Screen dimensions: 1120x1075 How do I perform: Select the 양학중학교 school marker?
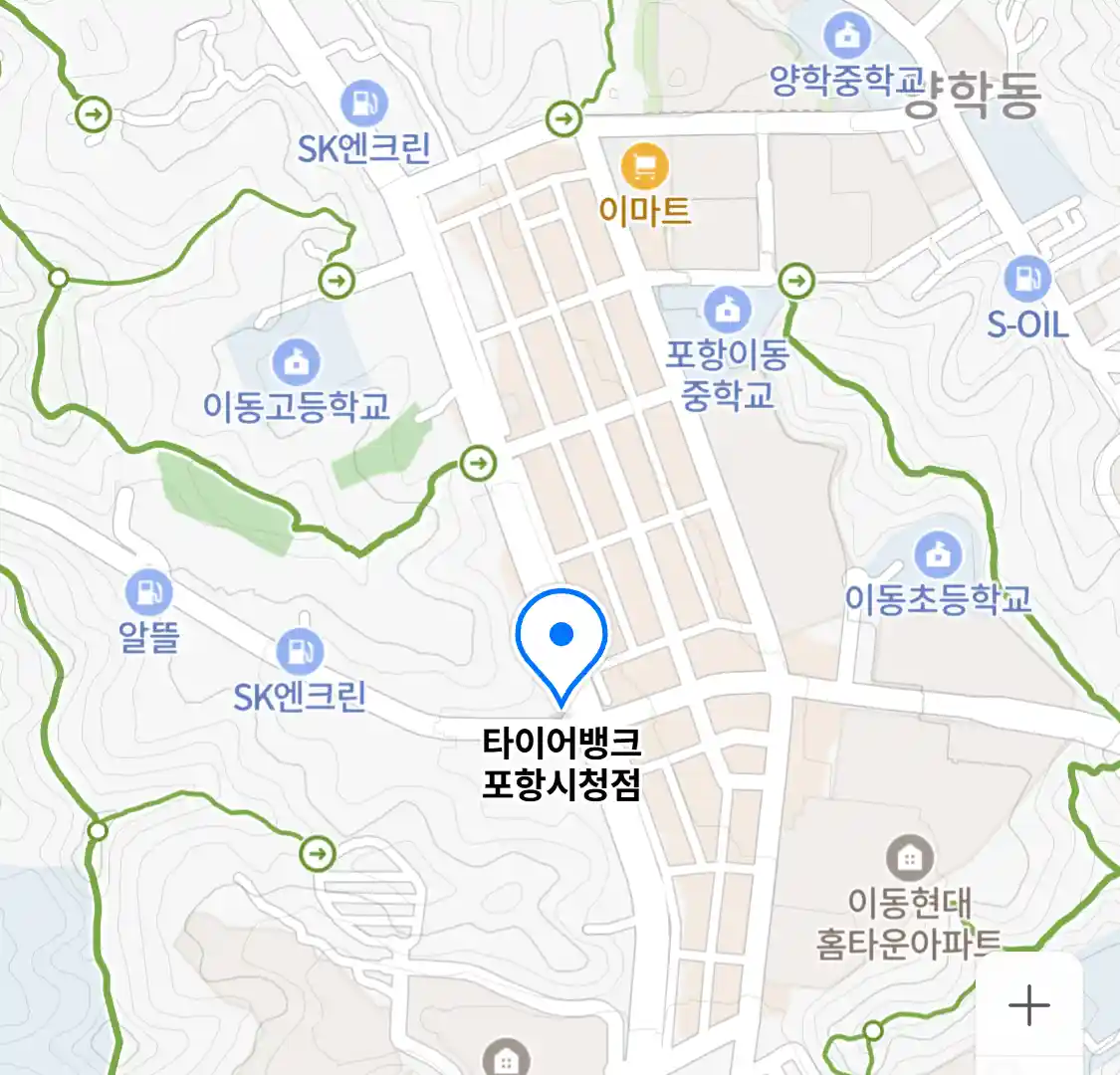click(x=847, y=38)
